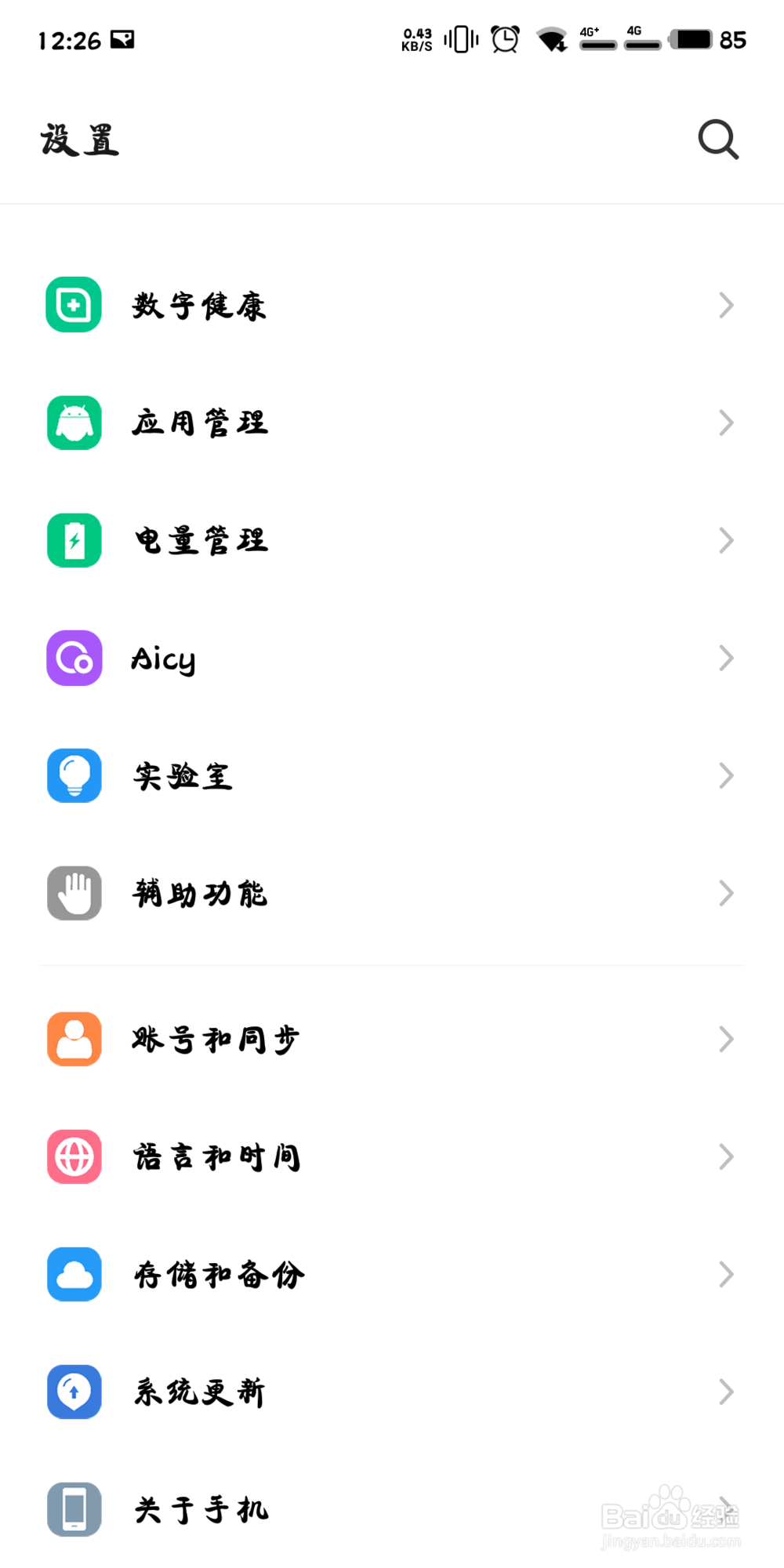
Task: Expand the 系统更新 row chevron
Action: pos(724,1392)
